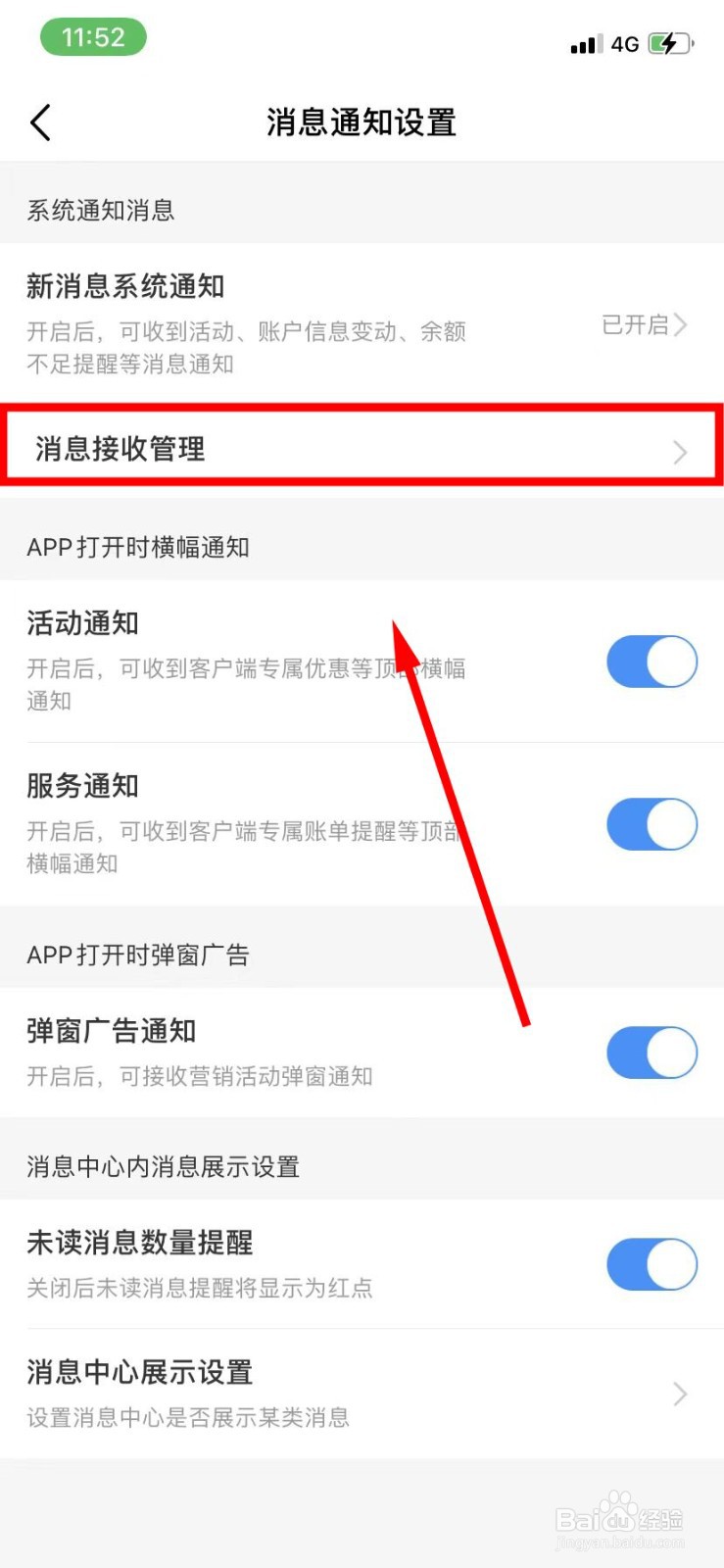
Task: Select the APP打开时横幅通知 section header
Action: [137, 547]
